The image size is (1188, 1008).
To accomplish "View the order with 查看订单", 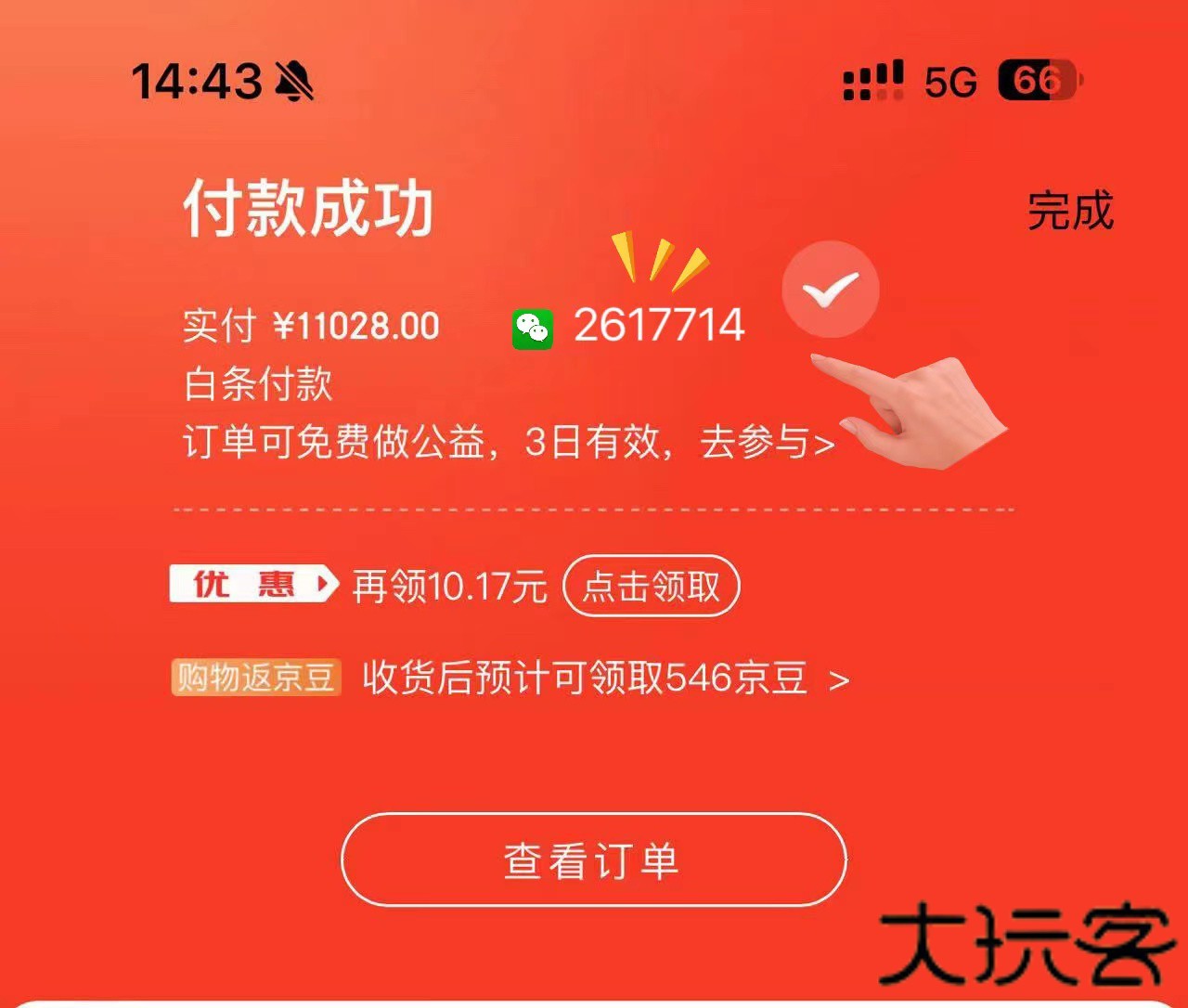I will [x=593, y=859].
